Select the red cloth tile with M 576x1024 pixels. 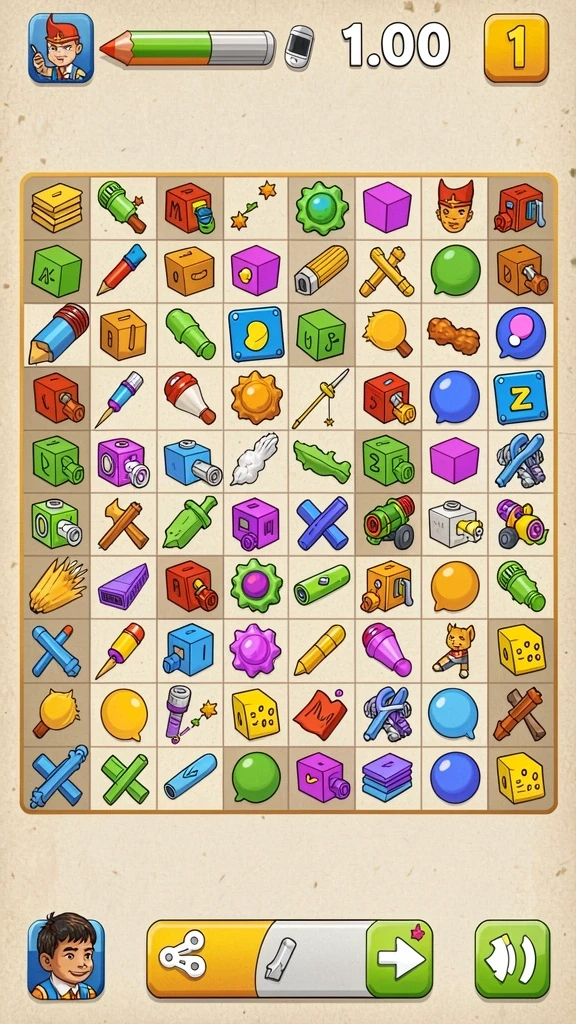click(x=320, y=714)
